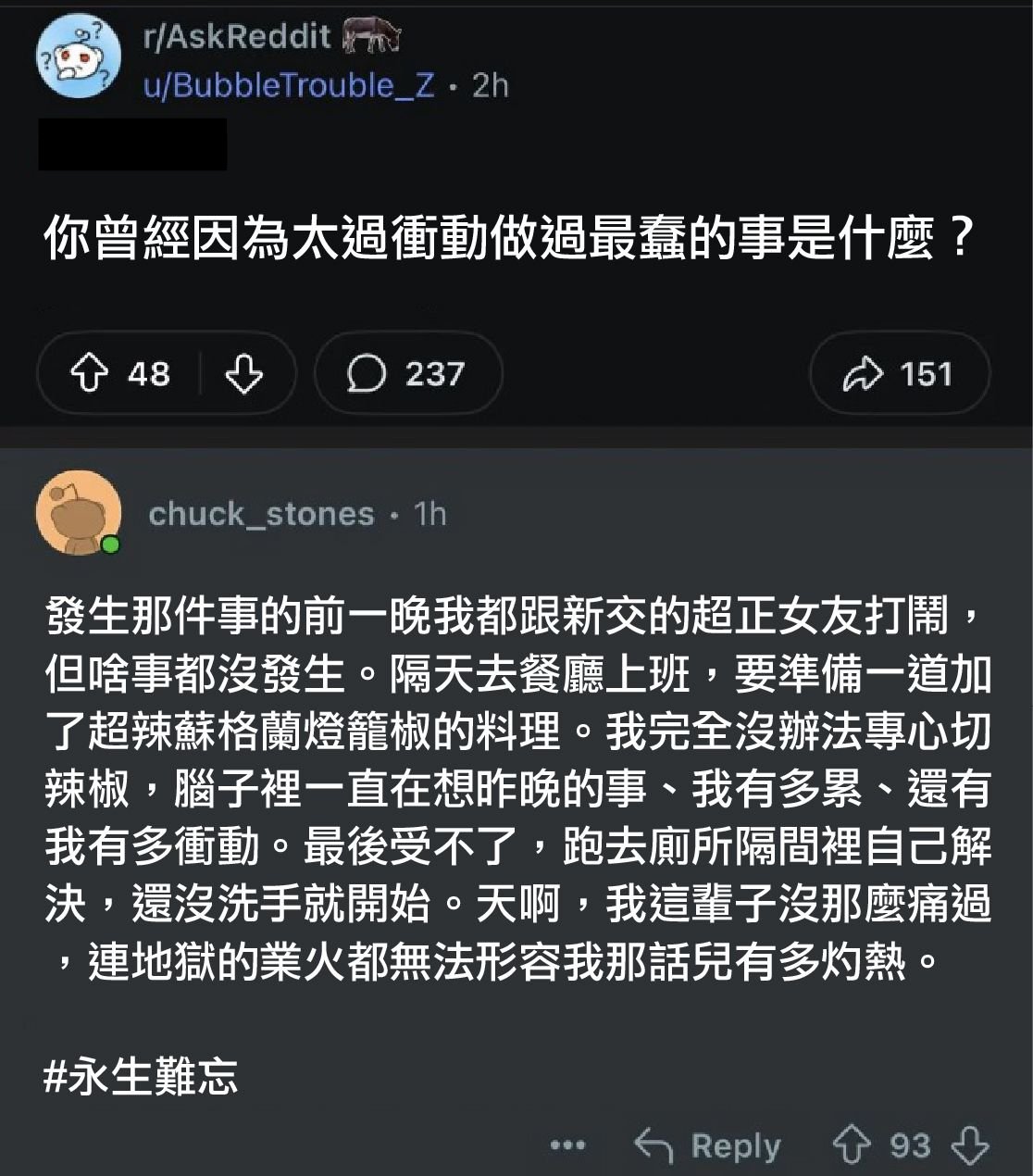View u/BubbleTrouble_Z's profile
The height and width of the screenshot is (1176, 1033).
point(288,85)
